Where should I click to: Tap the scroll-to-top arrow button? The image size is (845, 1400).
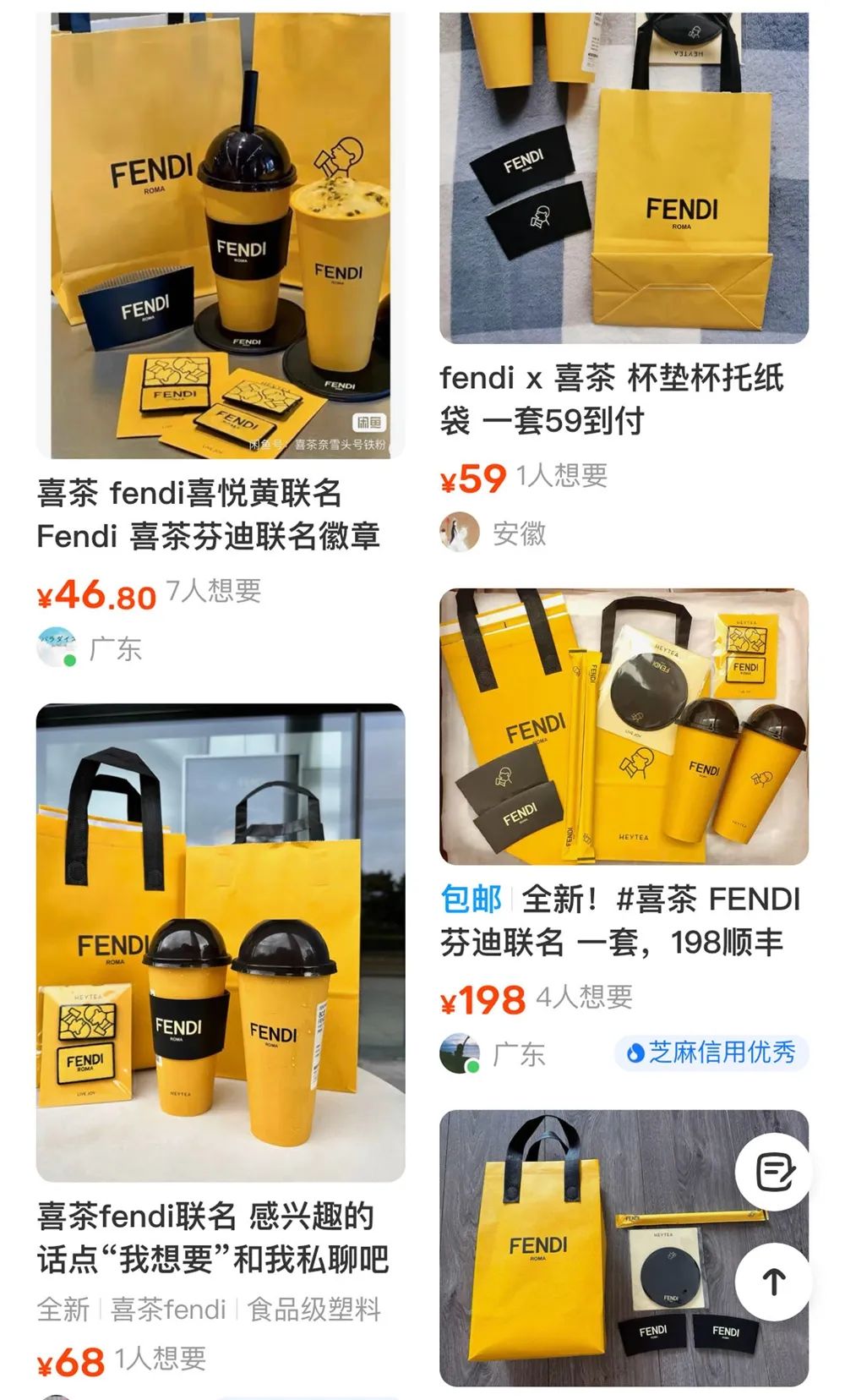point(773,1282)
